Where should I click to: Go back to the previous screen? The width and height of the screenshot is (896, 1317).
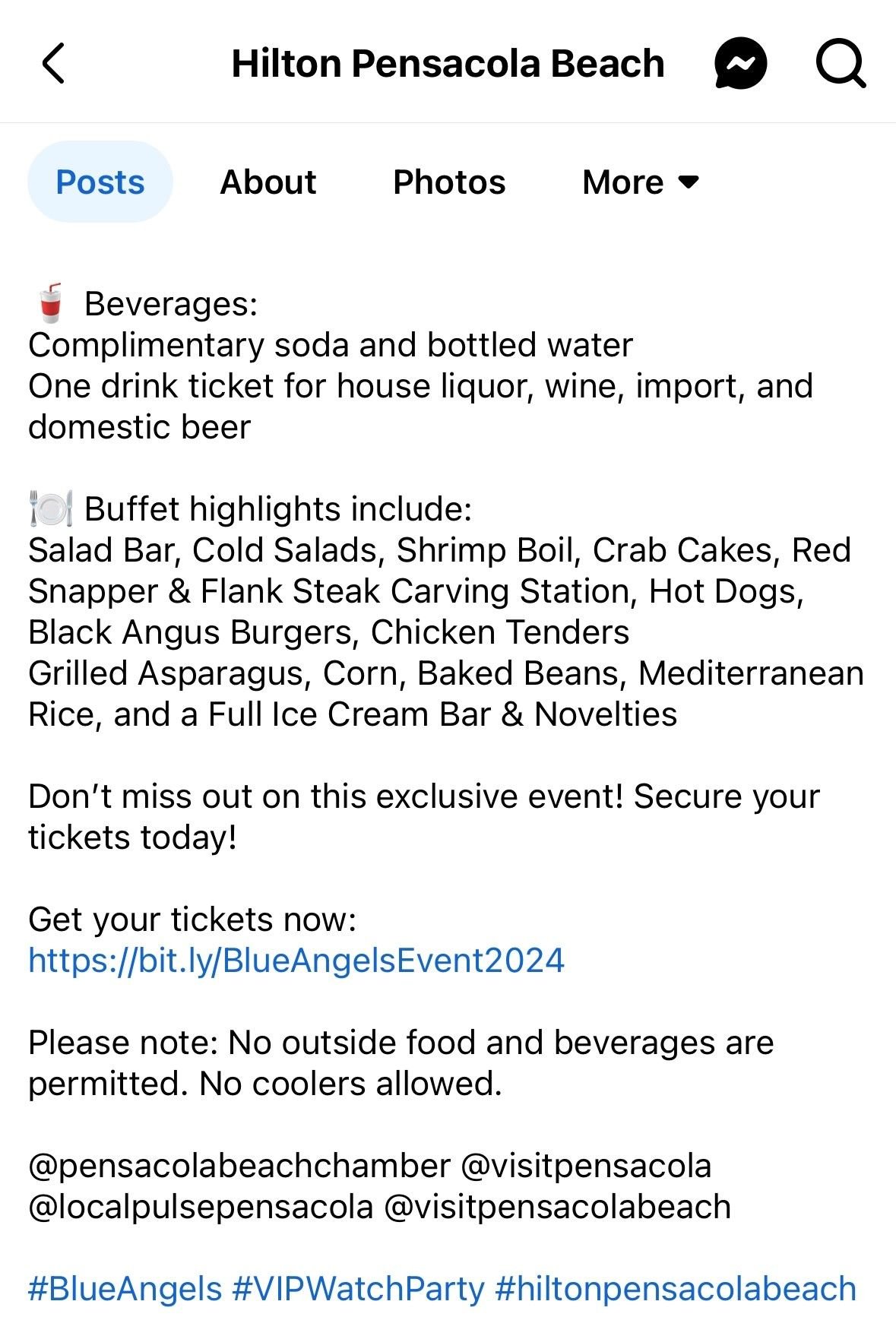53,63
